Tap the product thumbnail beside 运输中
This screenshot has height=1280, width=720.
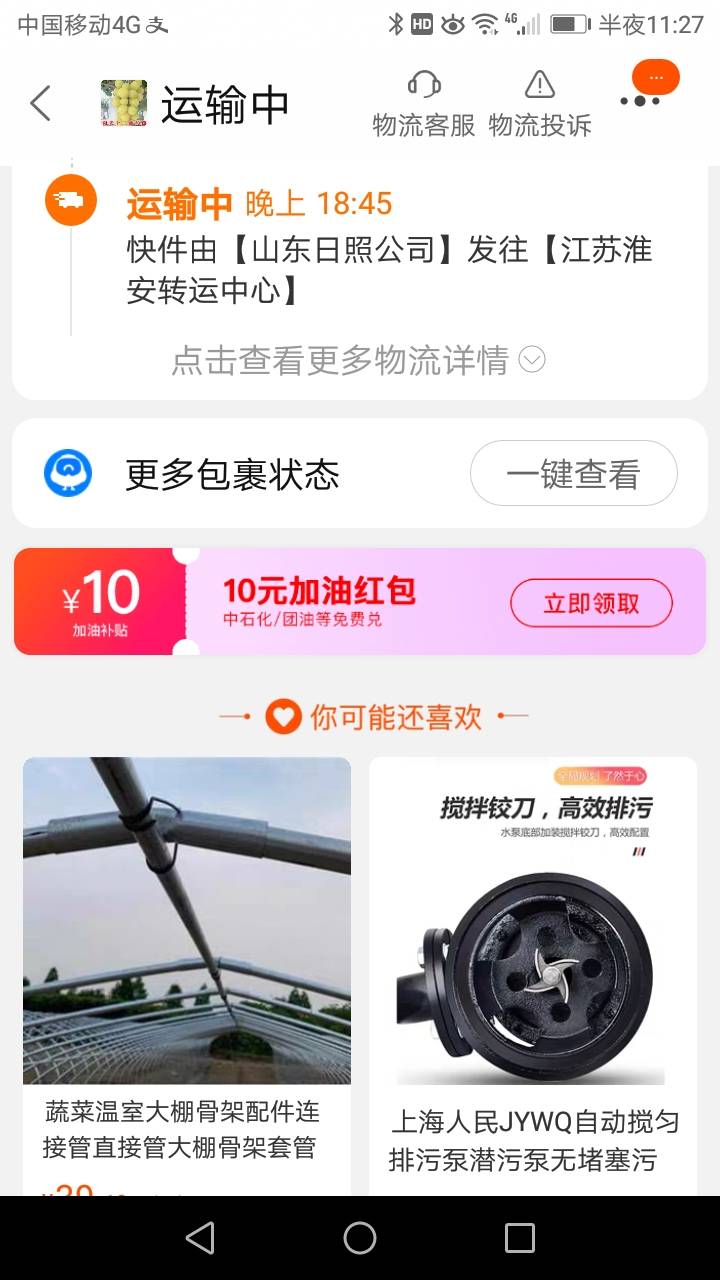[124, 104]
